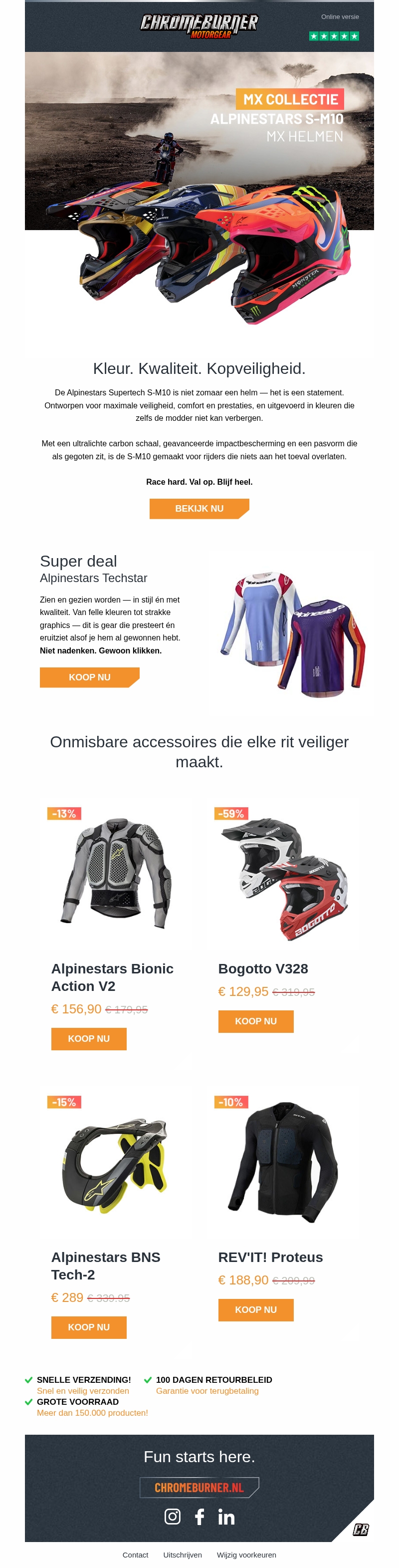Open the Contact link
Image resolution: width=399 pixels, height=1568 pixels.
pos(135,1555)
